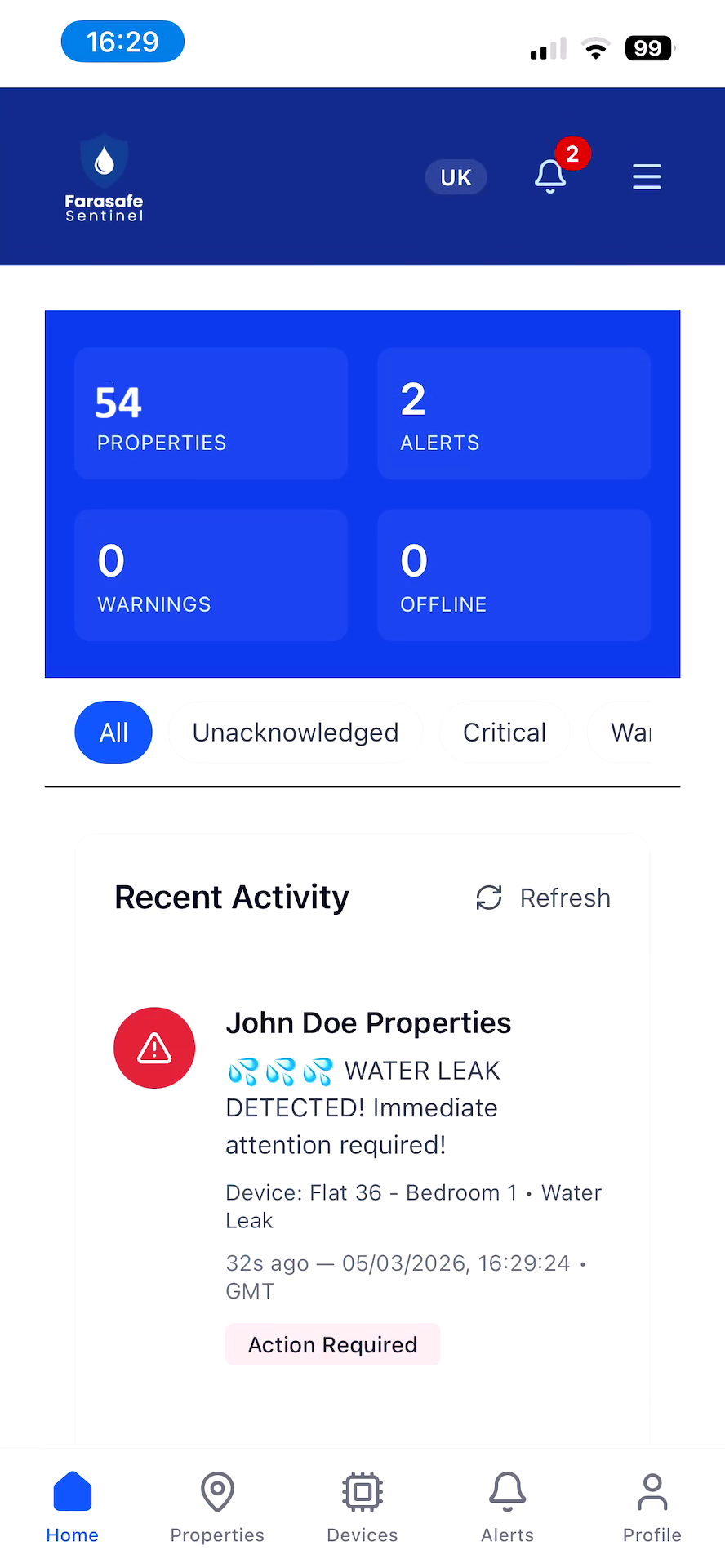Toggle the All filter chip
Image resolution: width=725 pixels, height=1568 pixels.
(113, 732)
